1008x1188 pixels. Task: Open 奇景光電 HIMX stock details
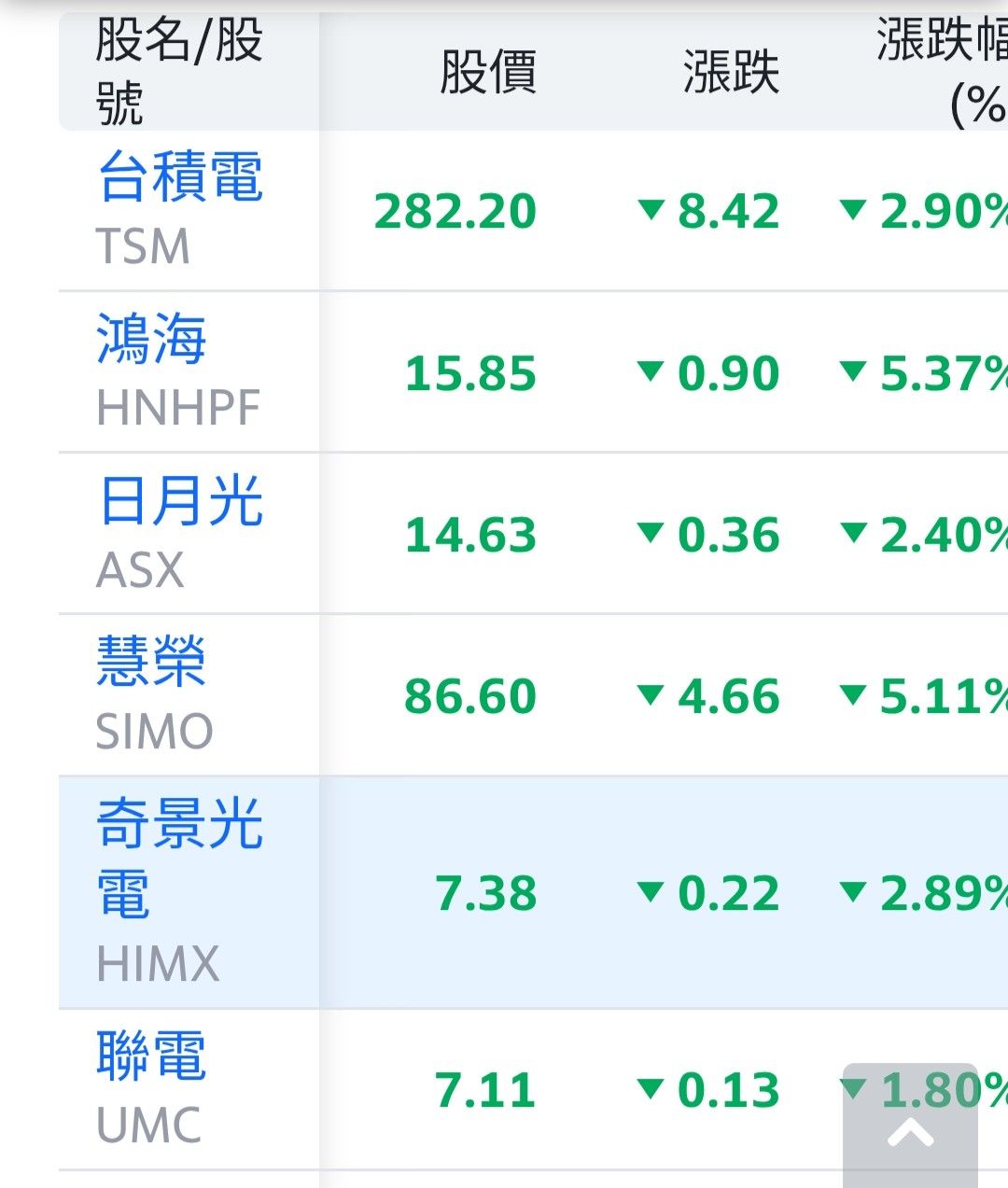coord(179,858)
